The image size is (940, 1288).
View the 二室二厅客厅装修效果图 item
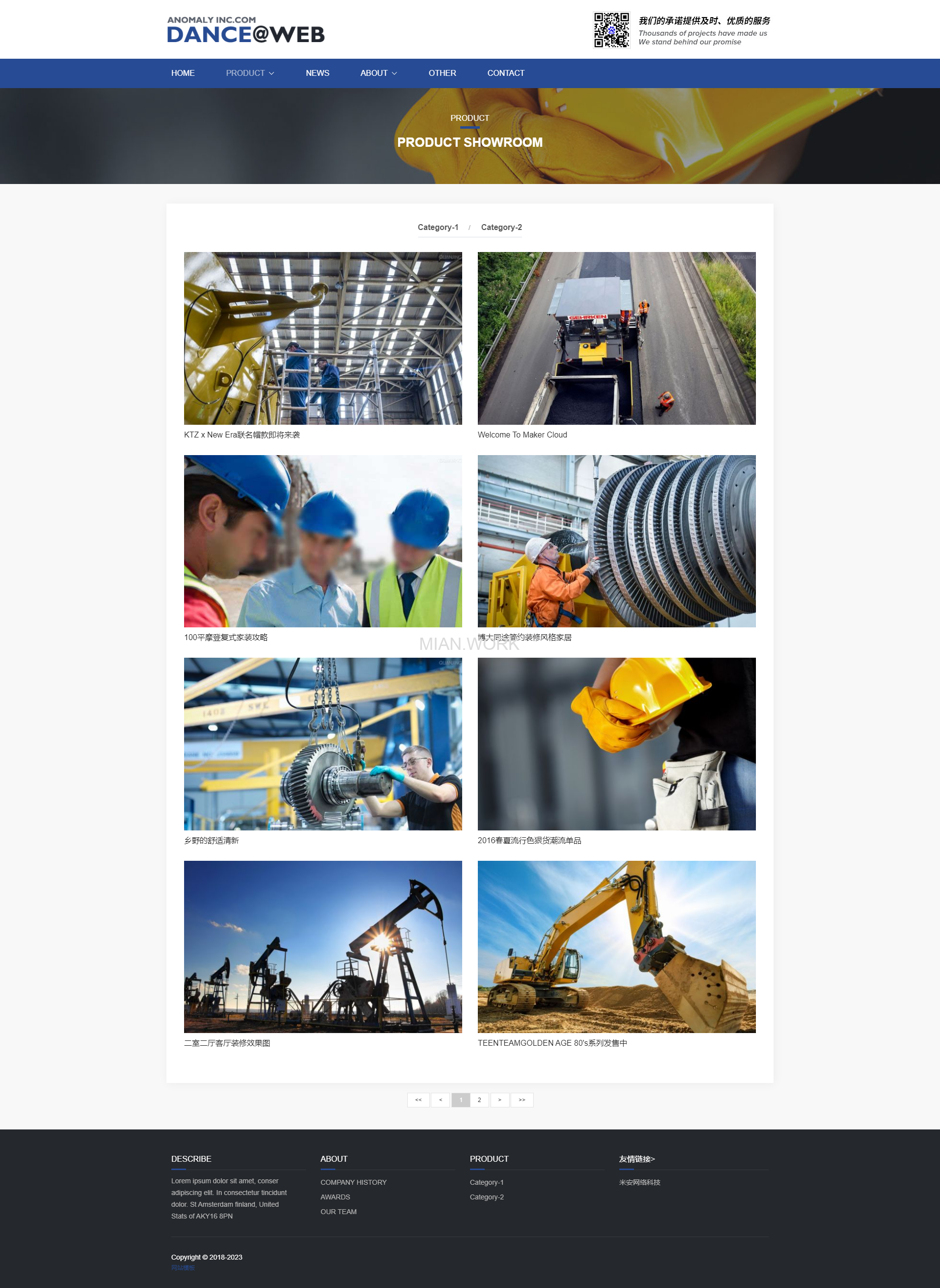323,947
